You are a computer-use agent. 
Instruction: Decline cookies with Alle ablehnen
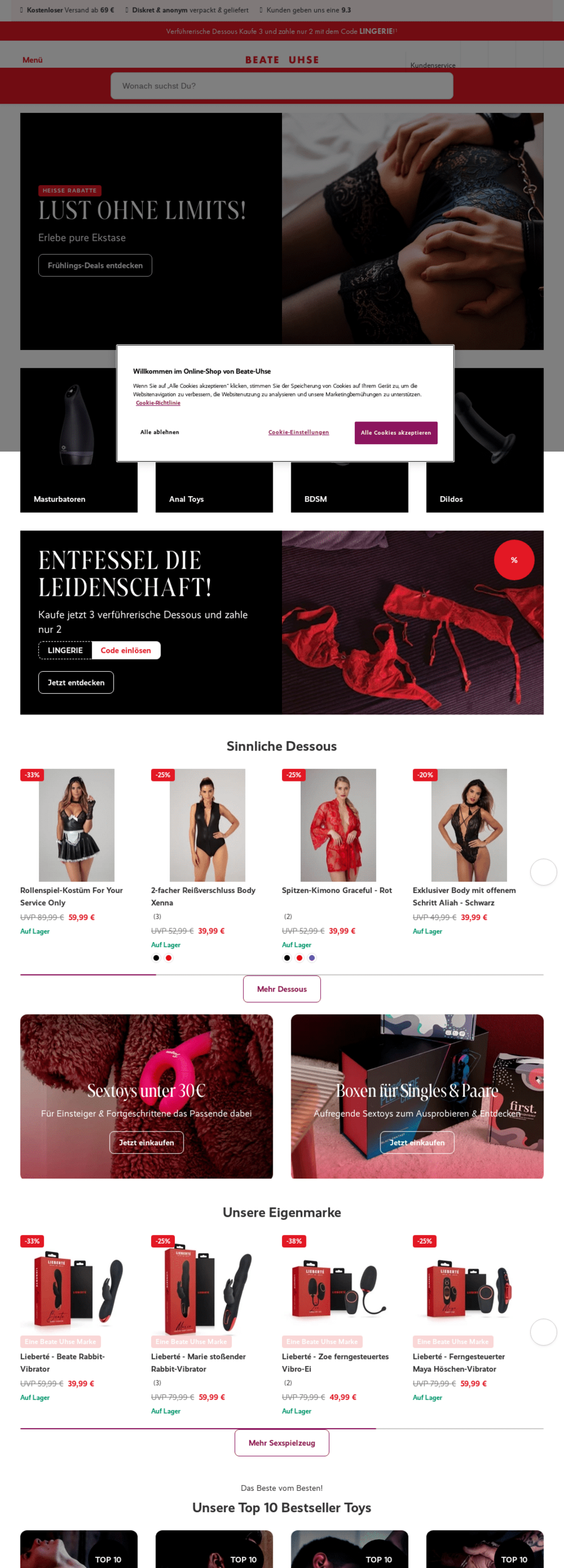coord(160,432)
